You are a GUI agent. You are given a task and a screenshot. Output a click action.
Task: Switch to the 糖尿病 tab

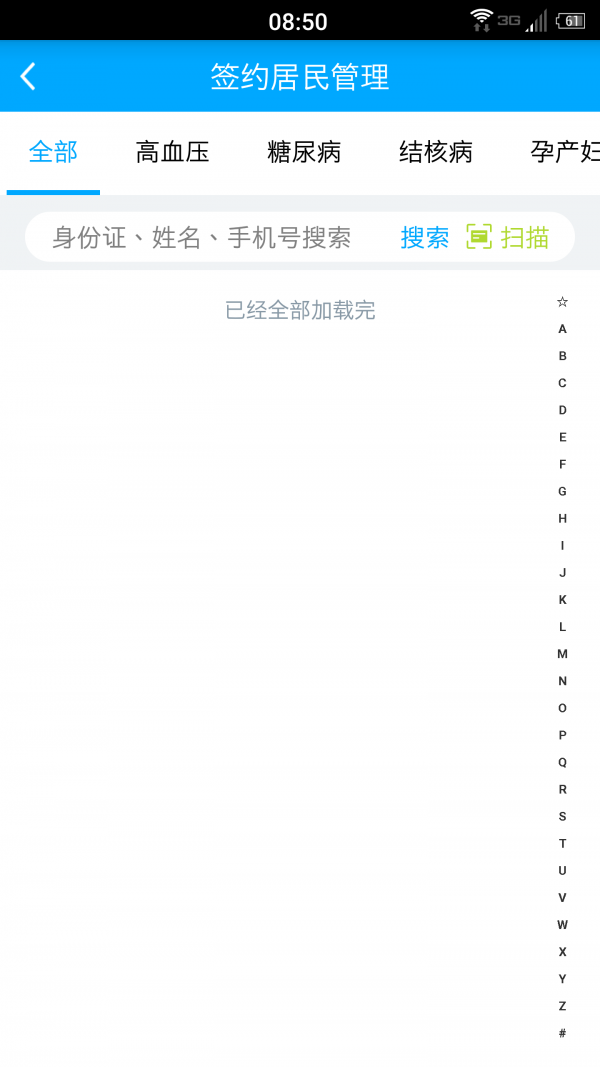[x=304, y=152]
